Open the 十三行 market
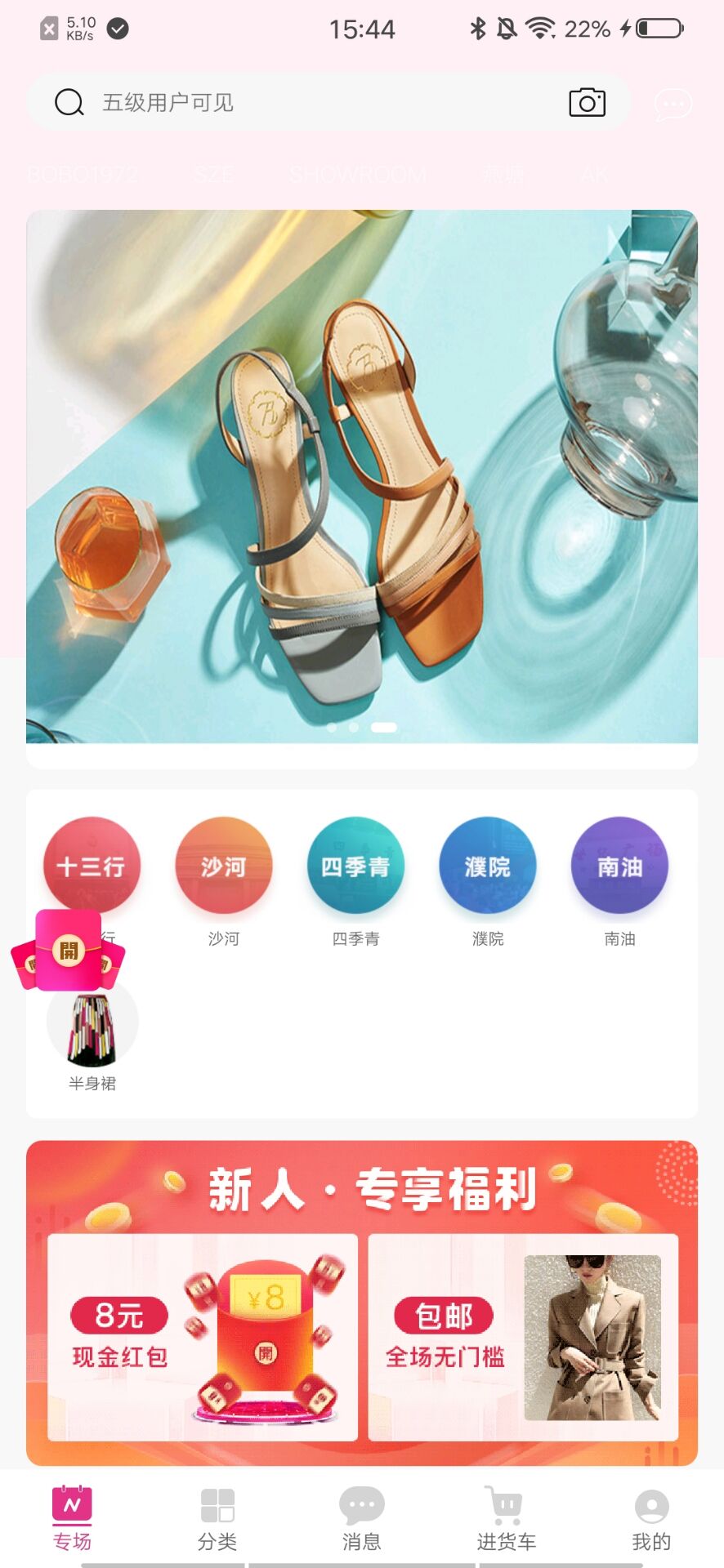 coord(92,866)
